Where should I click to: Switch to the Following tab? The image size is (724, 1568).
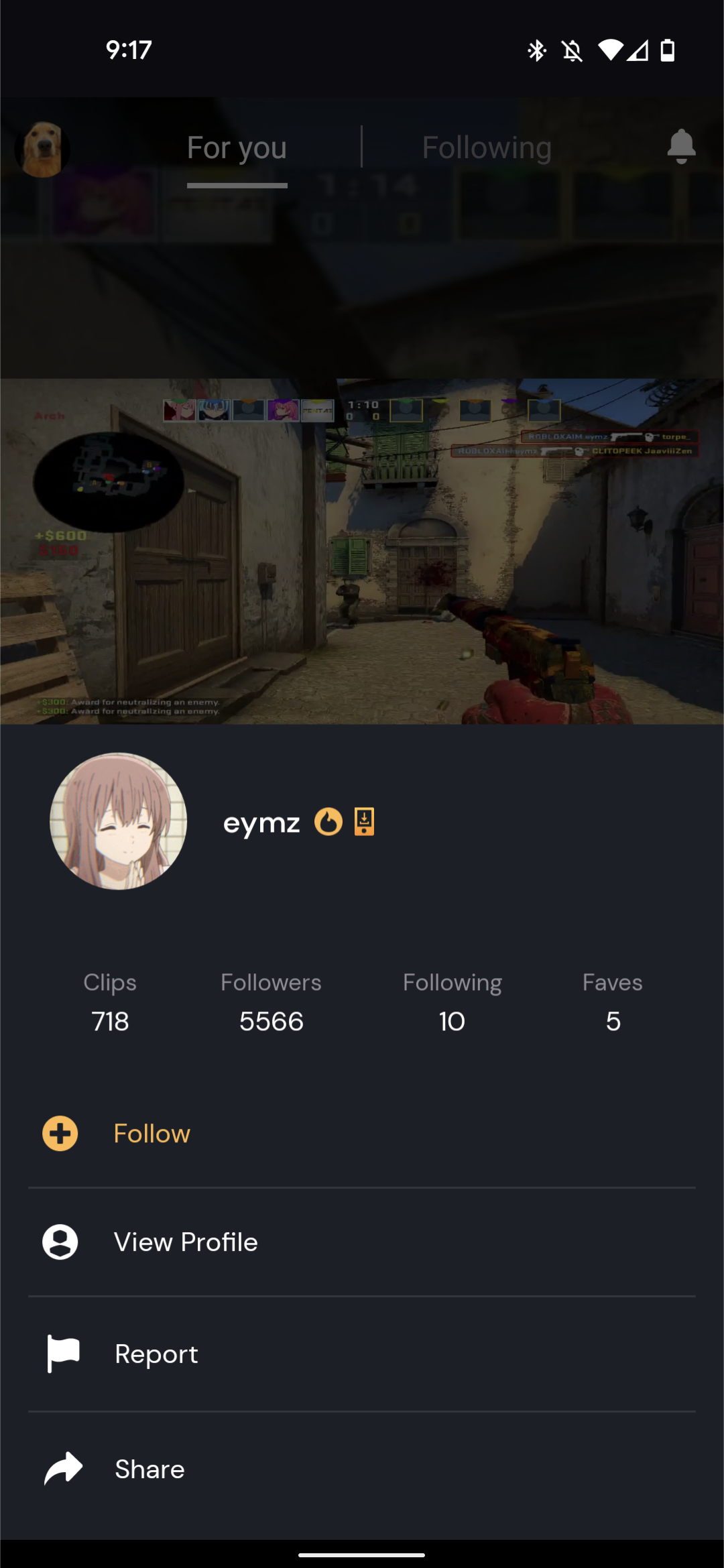(487, 147)
